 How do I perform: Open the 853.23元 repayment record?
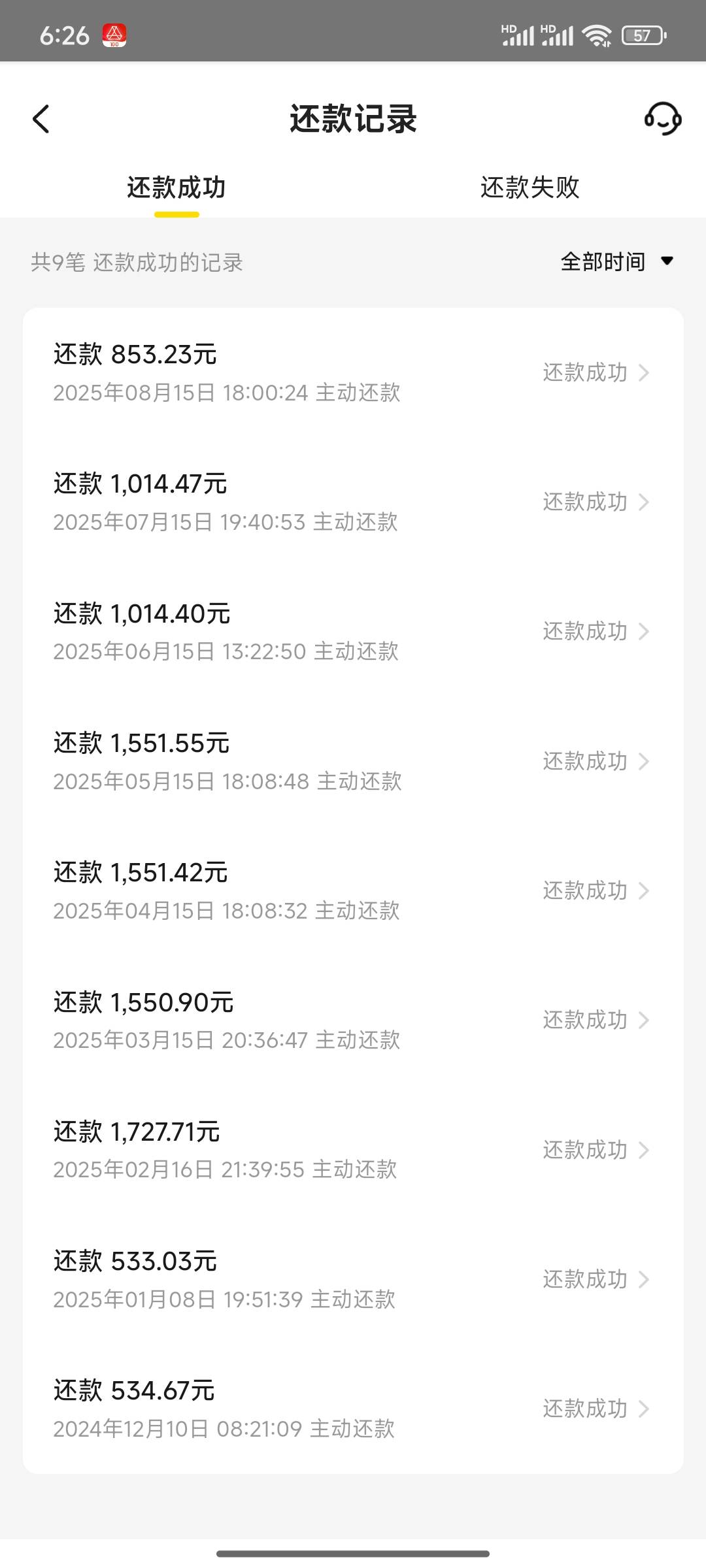click(353, 372)
